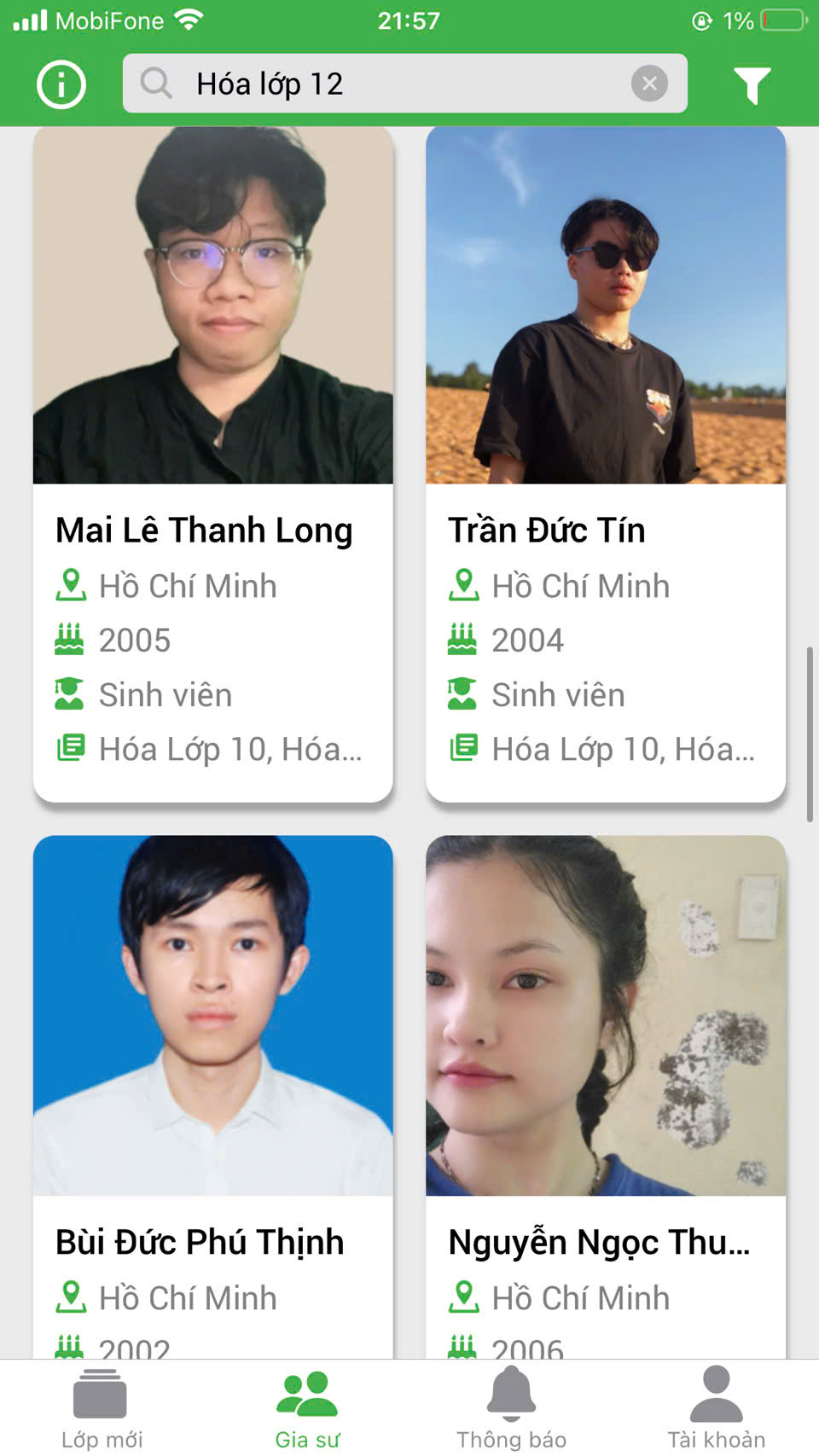Open the filter options
The width and height of the screenshot is (819, 1456).
[x=752, y=84]
